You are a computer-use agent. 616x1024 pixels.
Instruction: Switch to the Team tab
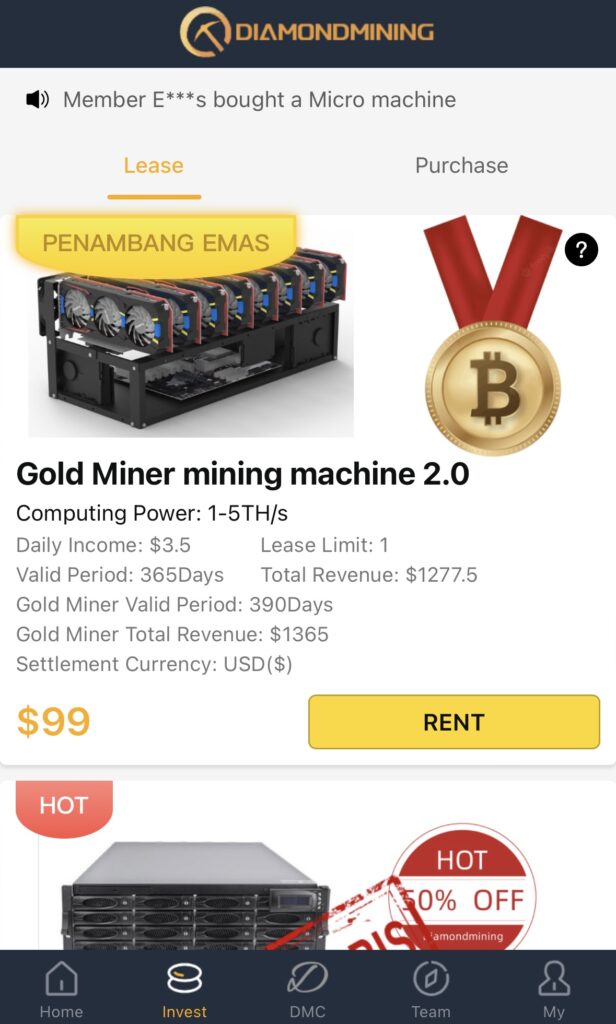tap(431, 988)
